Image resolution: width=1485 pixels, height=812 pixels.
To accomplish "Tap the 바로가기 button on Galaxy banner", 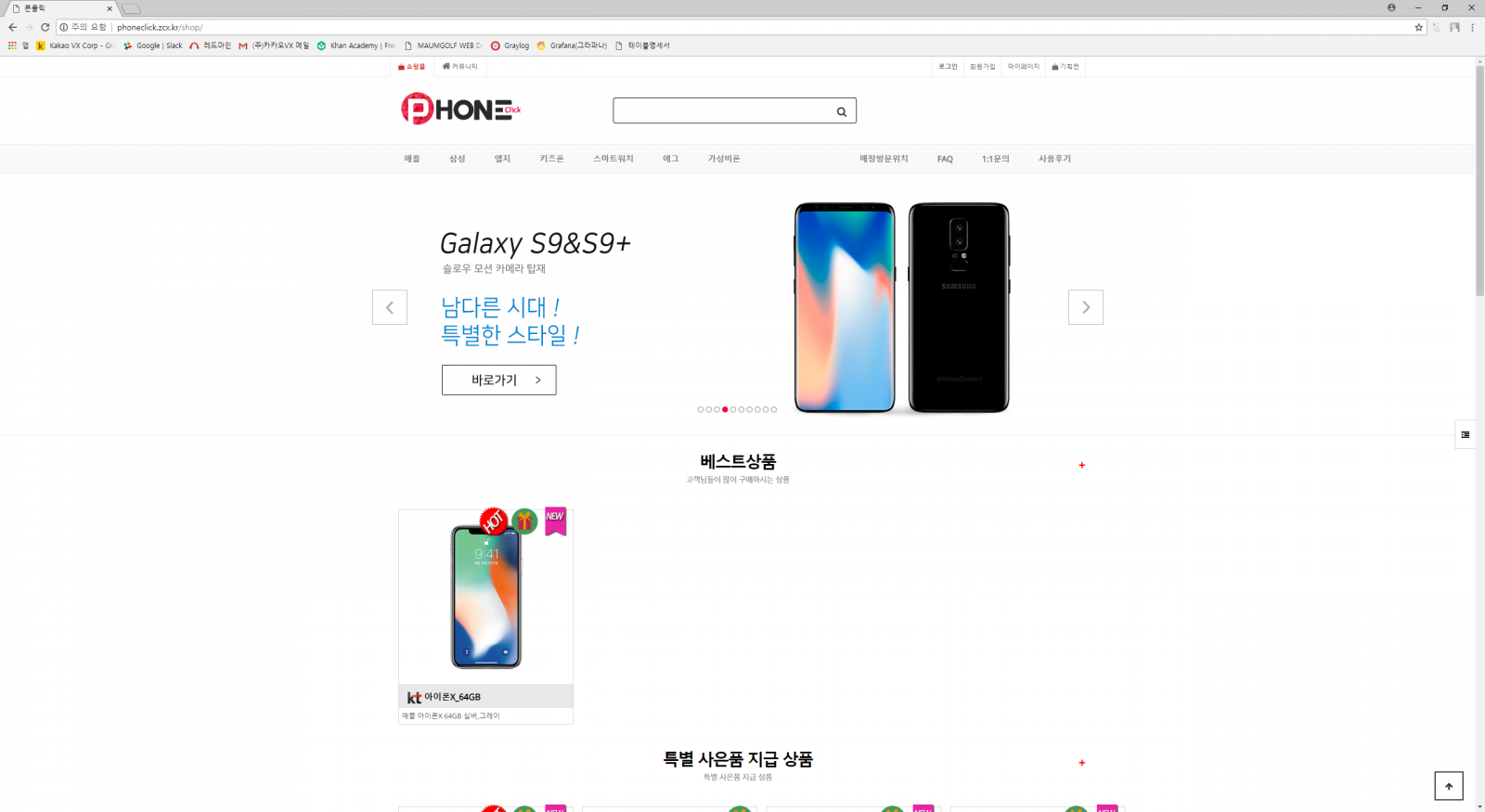I will tap(498, 380).
